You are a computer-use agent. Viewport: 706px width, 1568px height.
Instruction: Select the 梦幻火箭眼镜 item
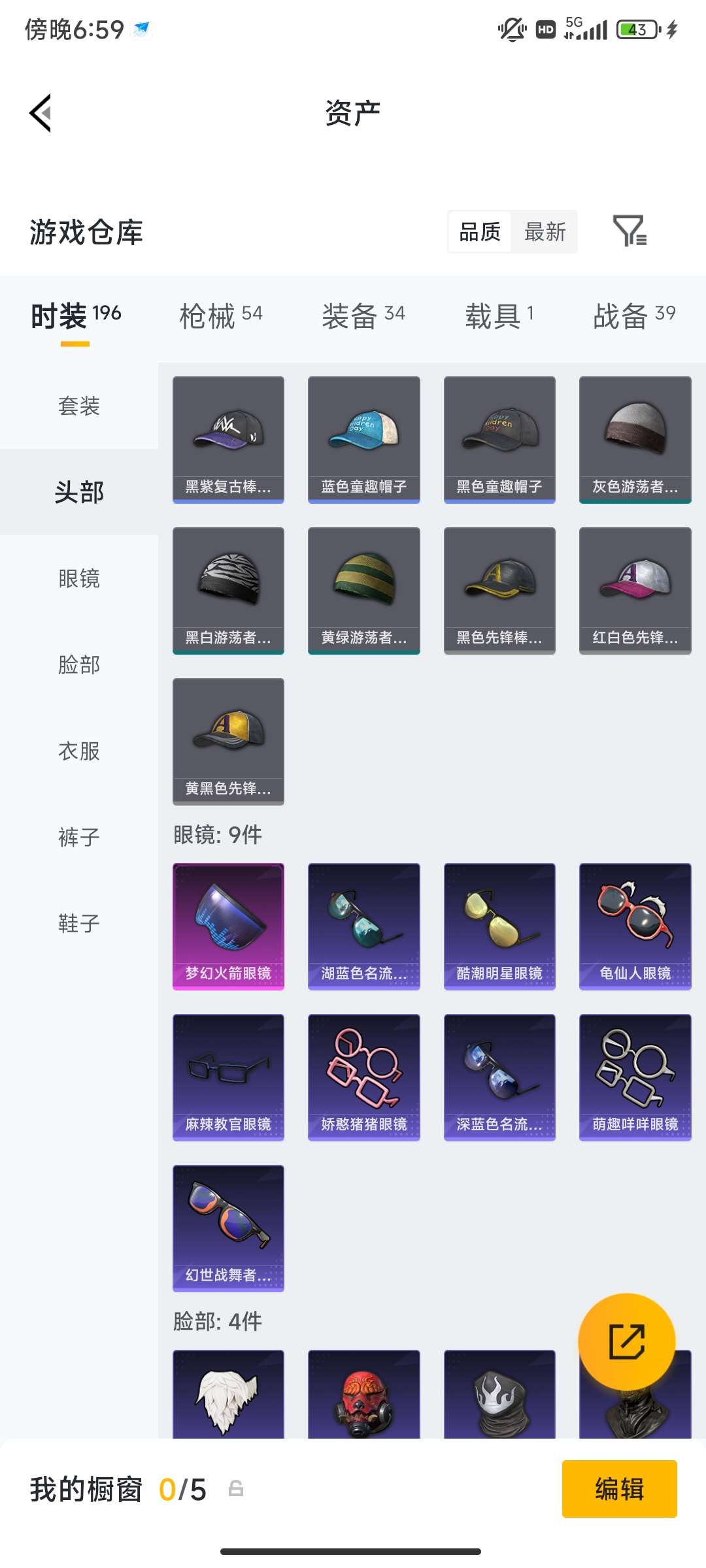227,928
